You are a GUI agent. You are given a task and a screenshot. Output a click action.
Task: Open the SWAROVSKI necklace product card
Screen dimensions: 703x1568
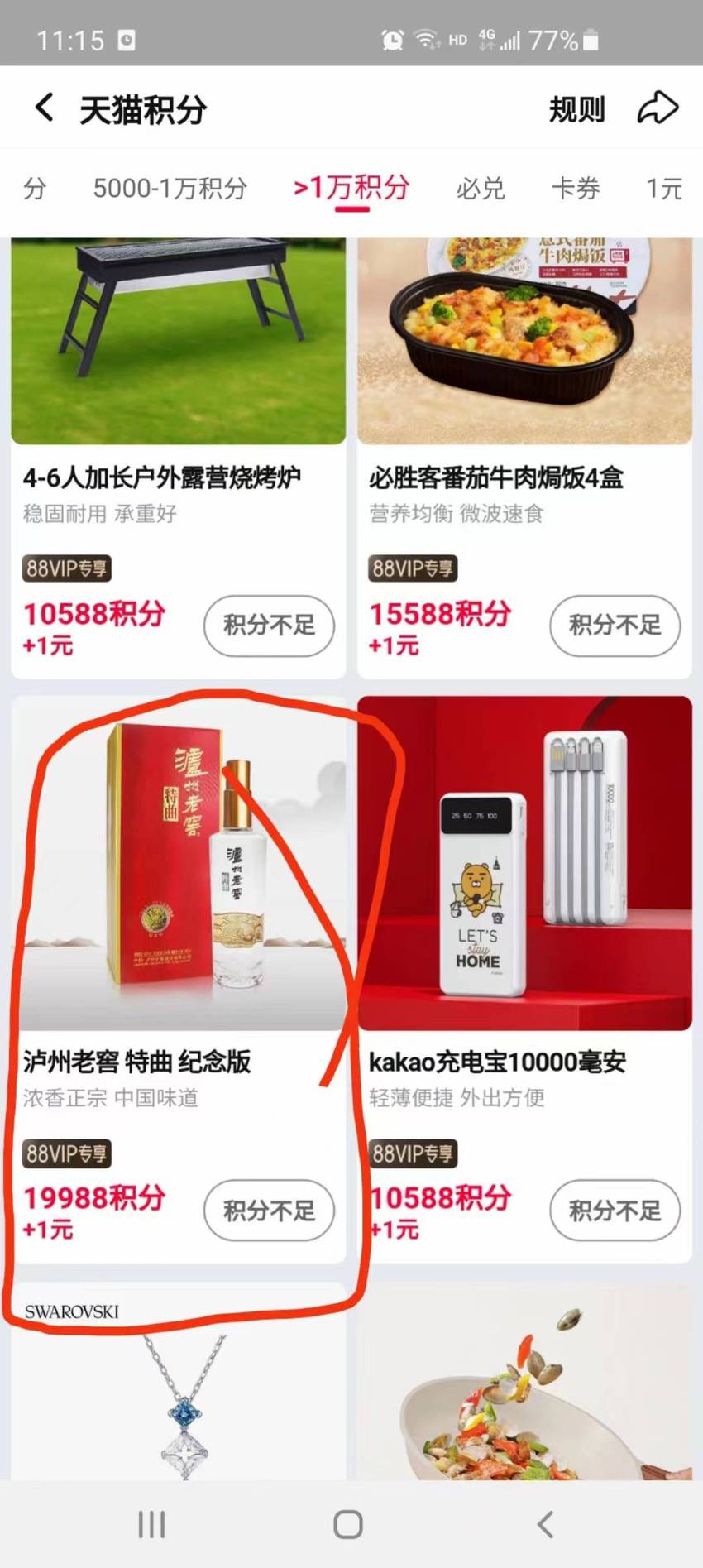tap(179, 1381)
